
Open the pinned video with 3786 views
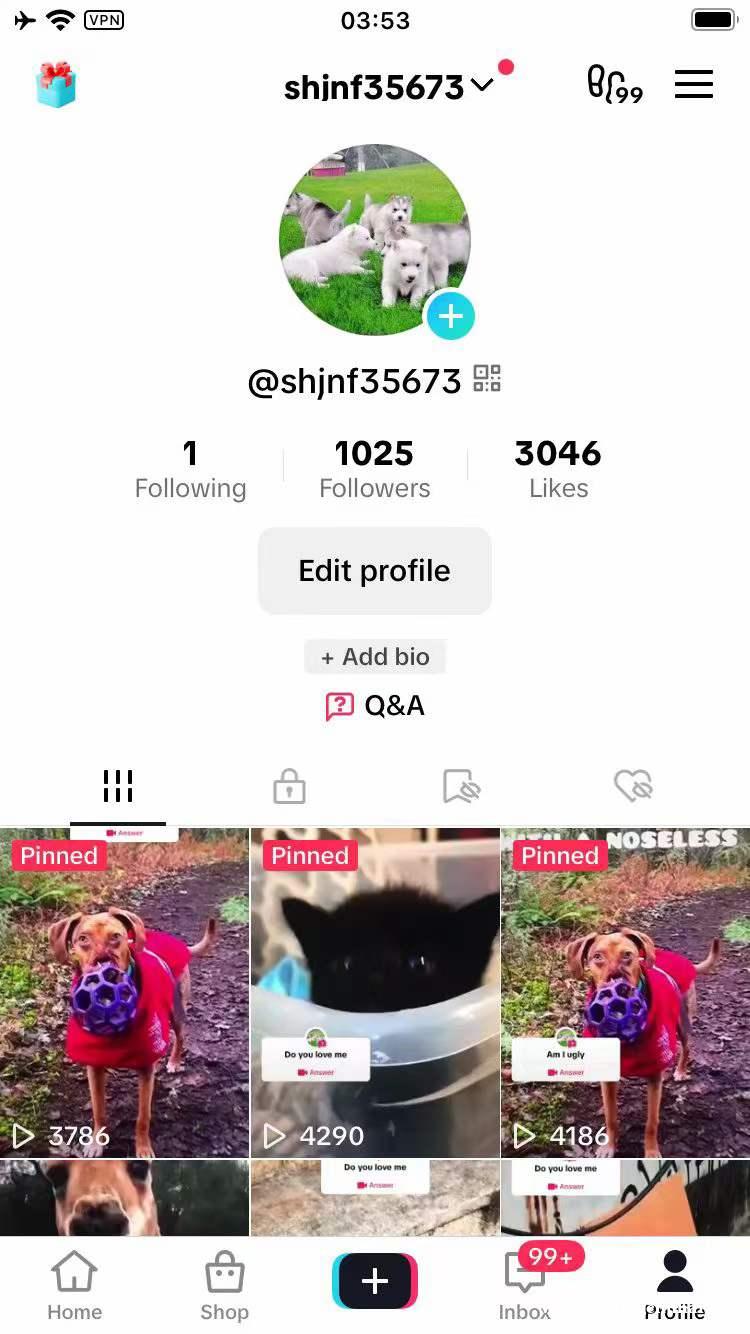coord(124,992)
